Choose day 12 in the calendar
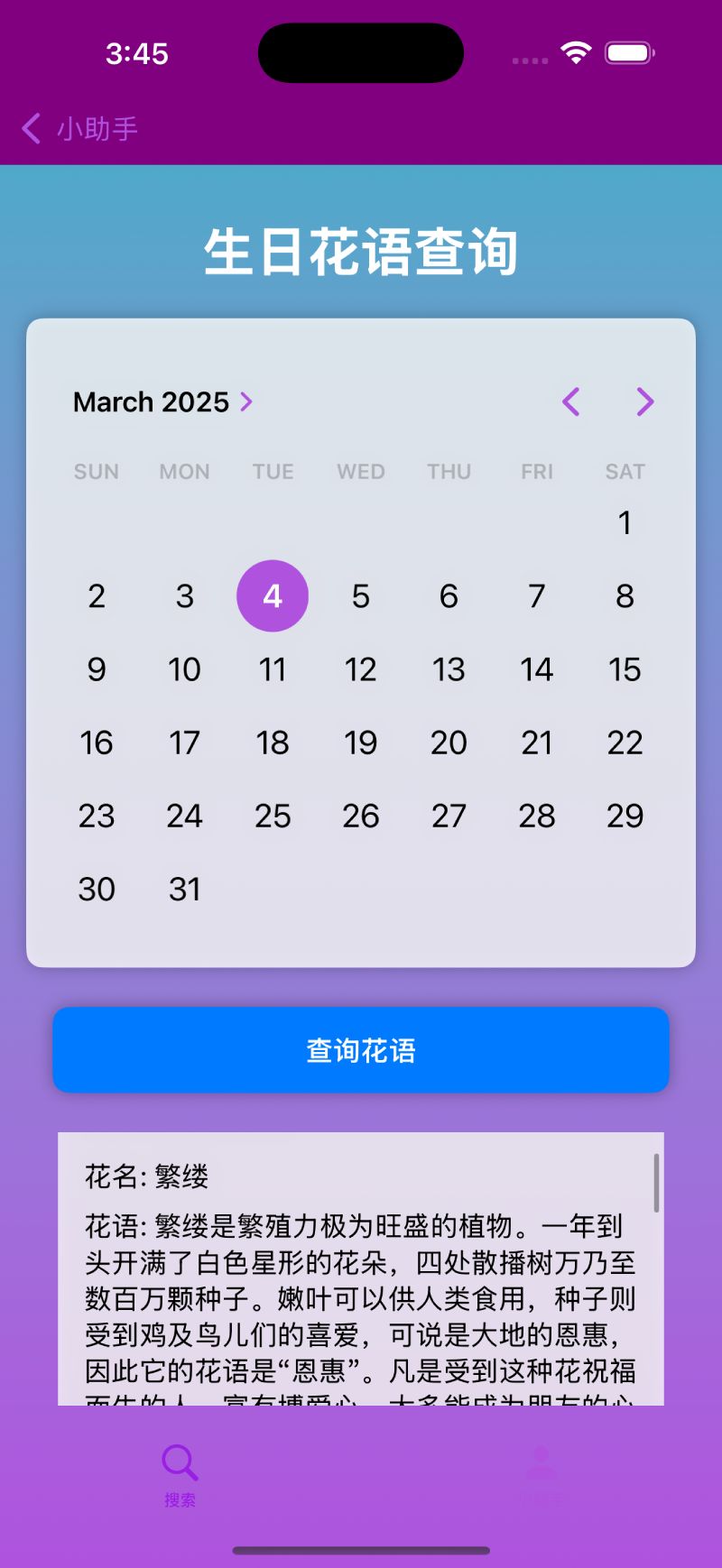Viewport: 722px width, 1568px height. (x=360, y=669)
